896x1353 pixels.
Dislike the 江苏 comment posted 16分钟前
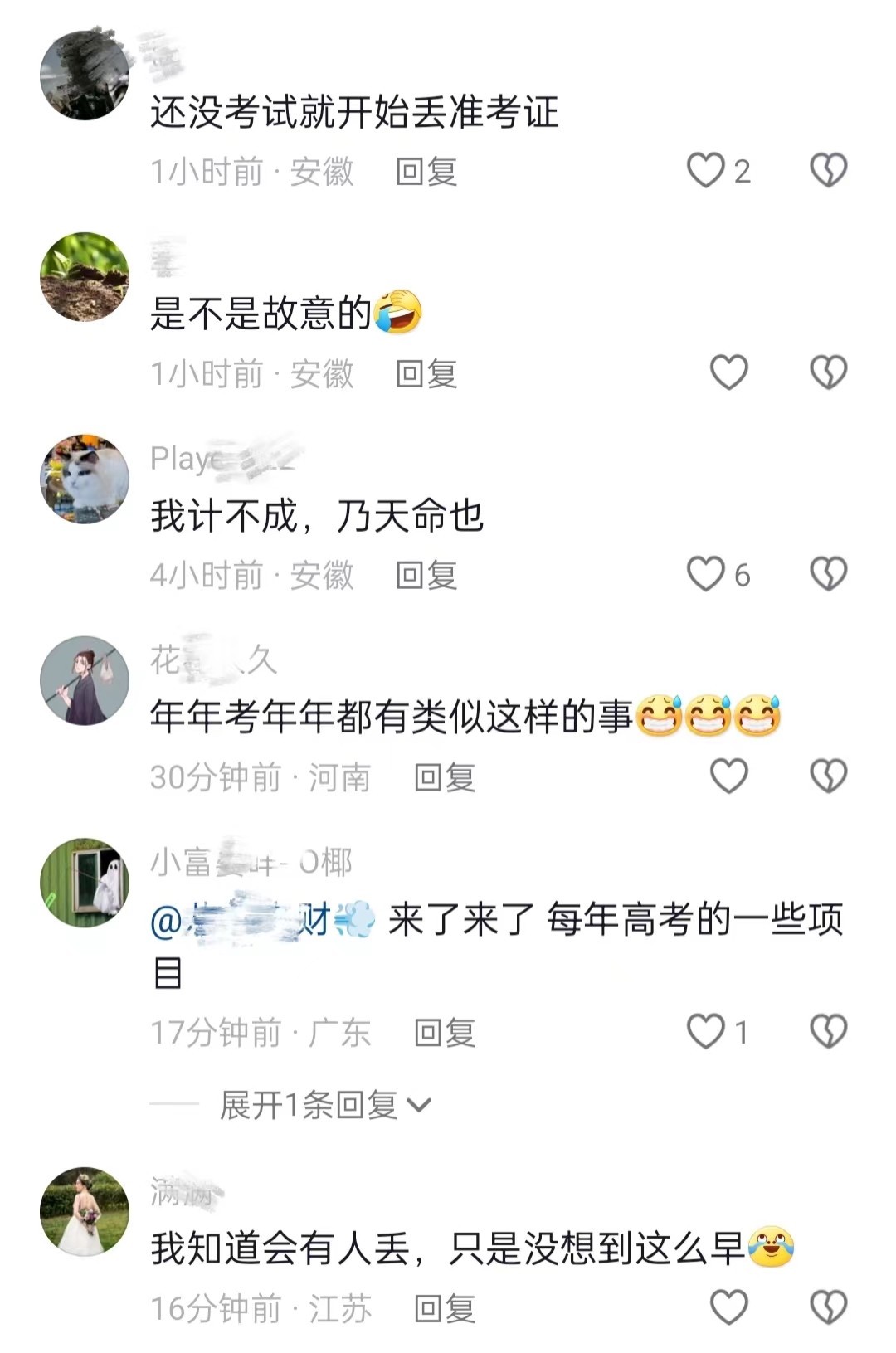coord(827,1308)
